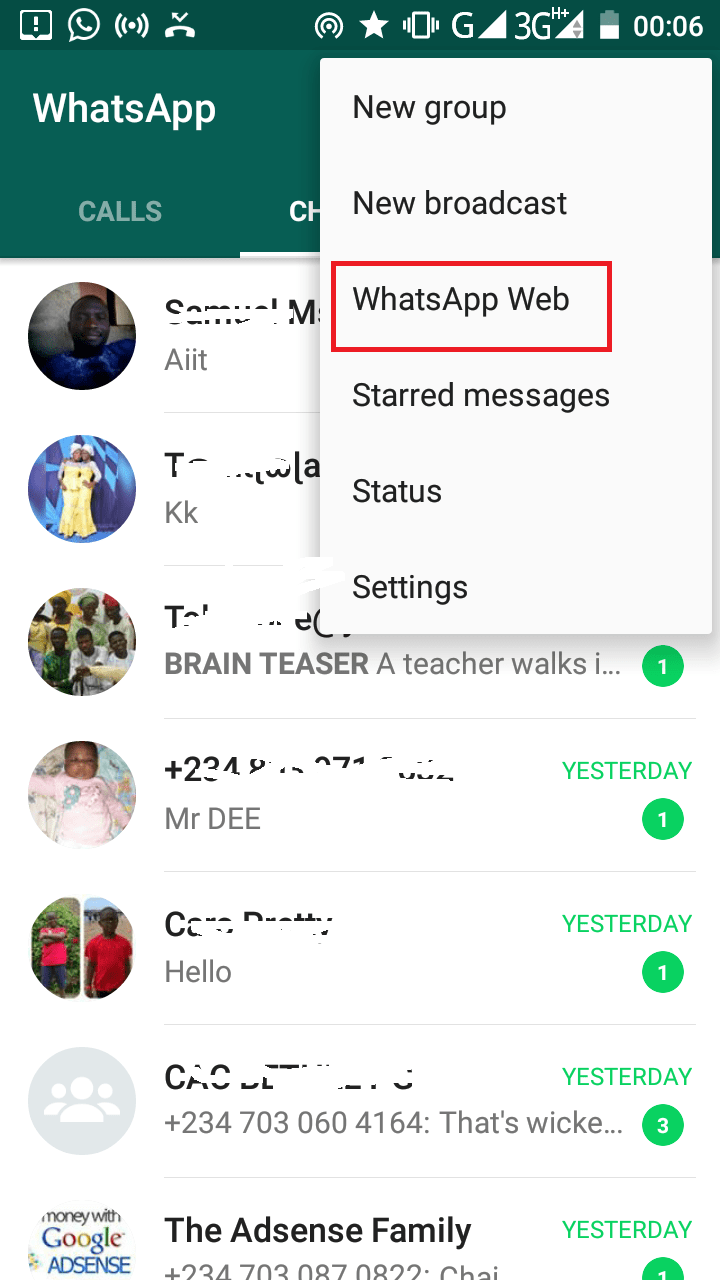Select the Status menu item

point(515,491)
